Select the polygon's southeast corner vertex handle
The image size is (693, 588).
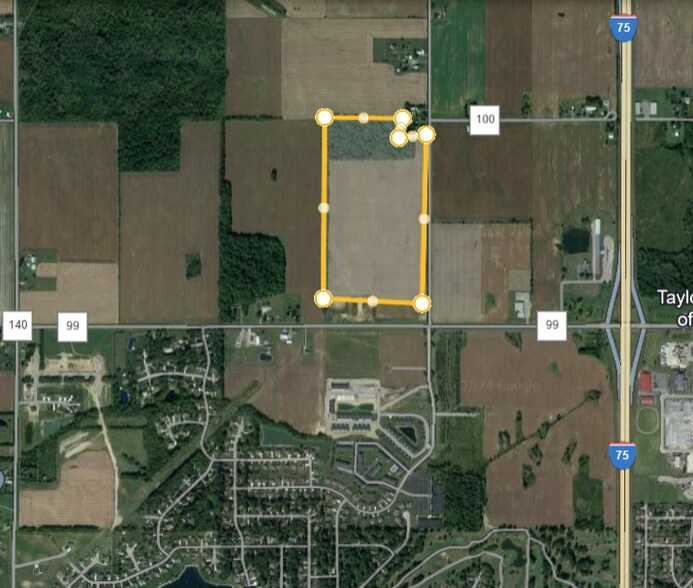click(x=422, y=304)
